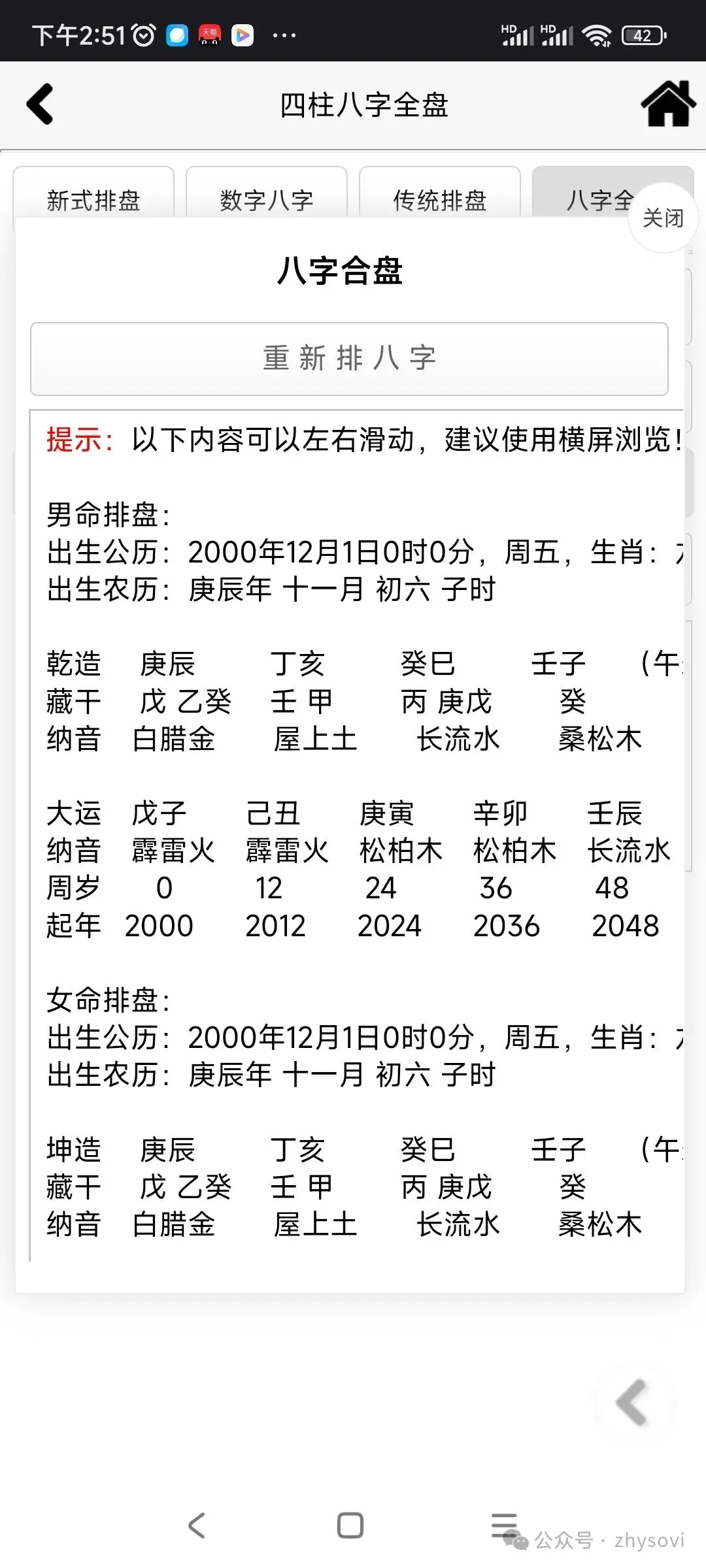Image resolution: width=706 pixels, height=1568 pixels.
Task: Go back using the system back key
Action: 196,1526
